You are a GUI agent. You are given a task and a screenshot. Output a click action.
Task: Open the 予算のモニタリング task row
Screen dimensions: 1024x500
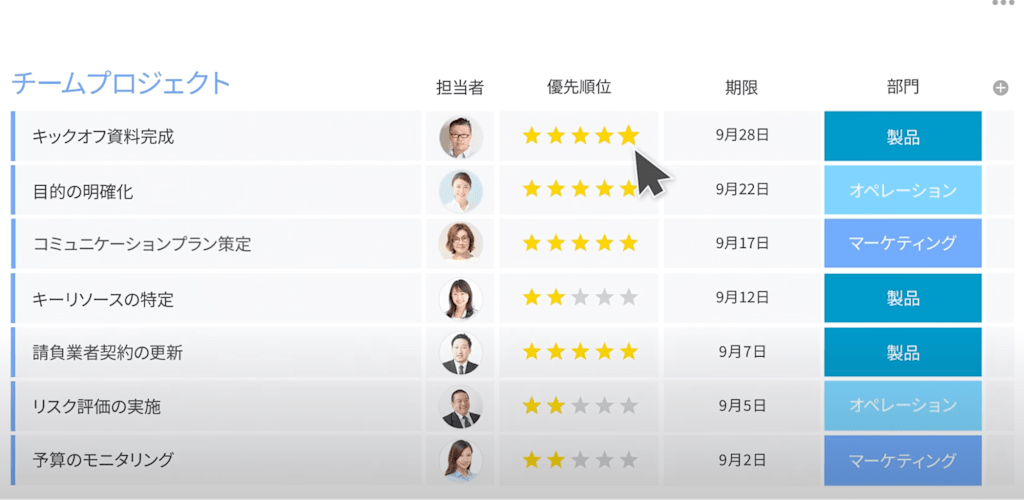click(217, 460)
